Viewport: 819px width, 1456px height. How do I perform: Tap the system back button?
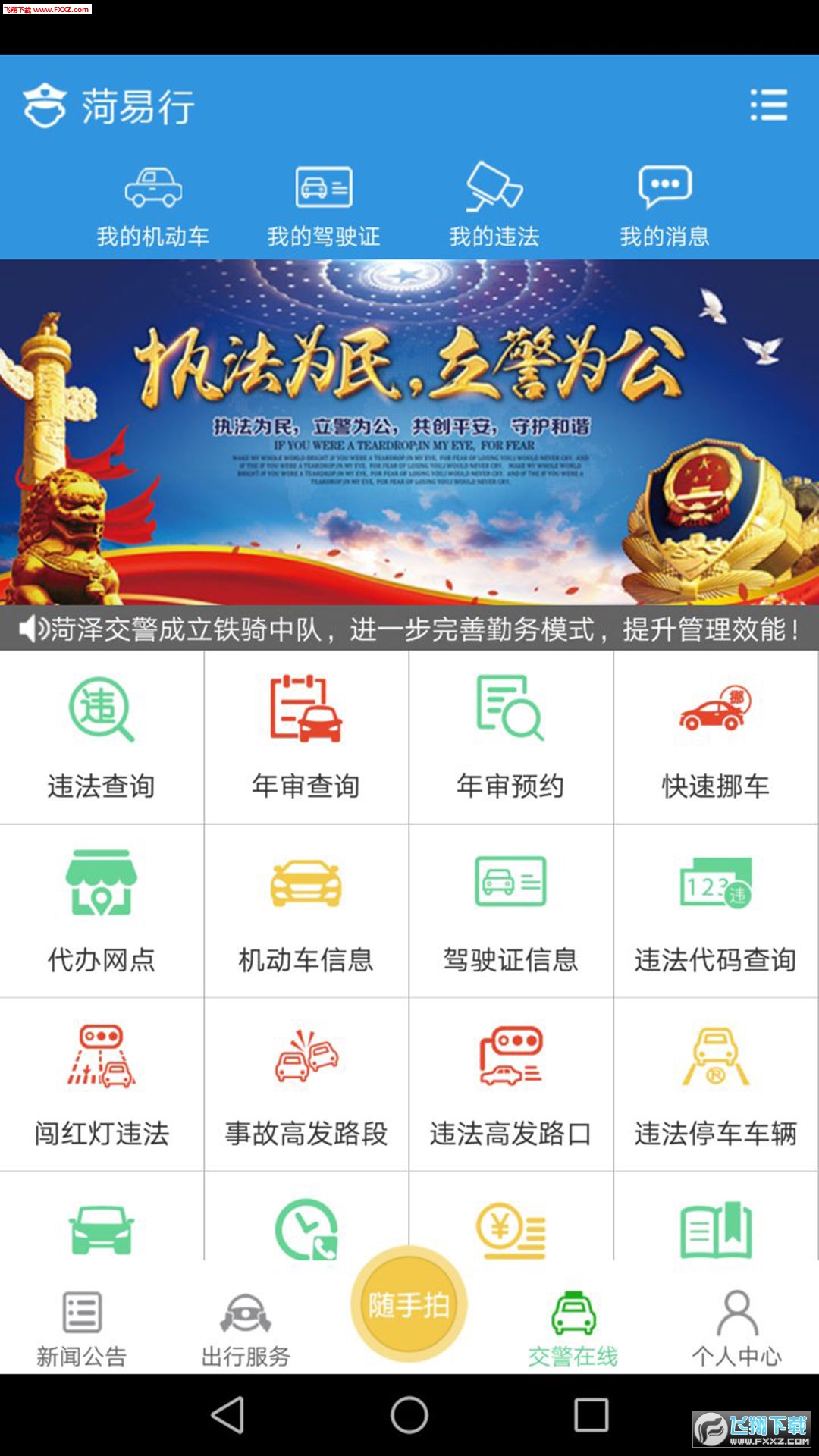tap(227, 1415)
